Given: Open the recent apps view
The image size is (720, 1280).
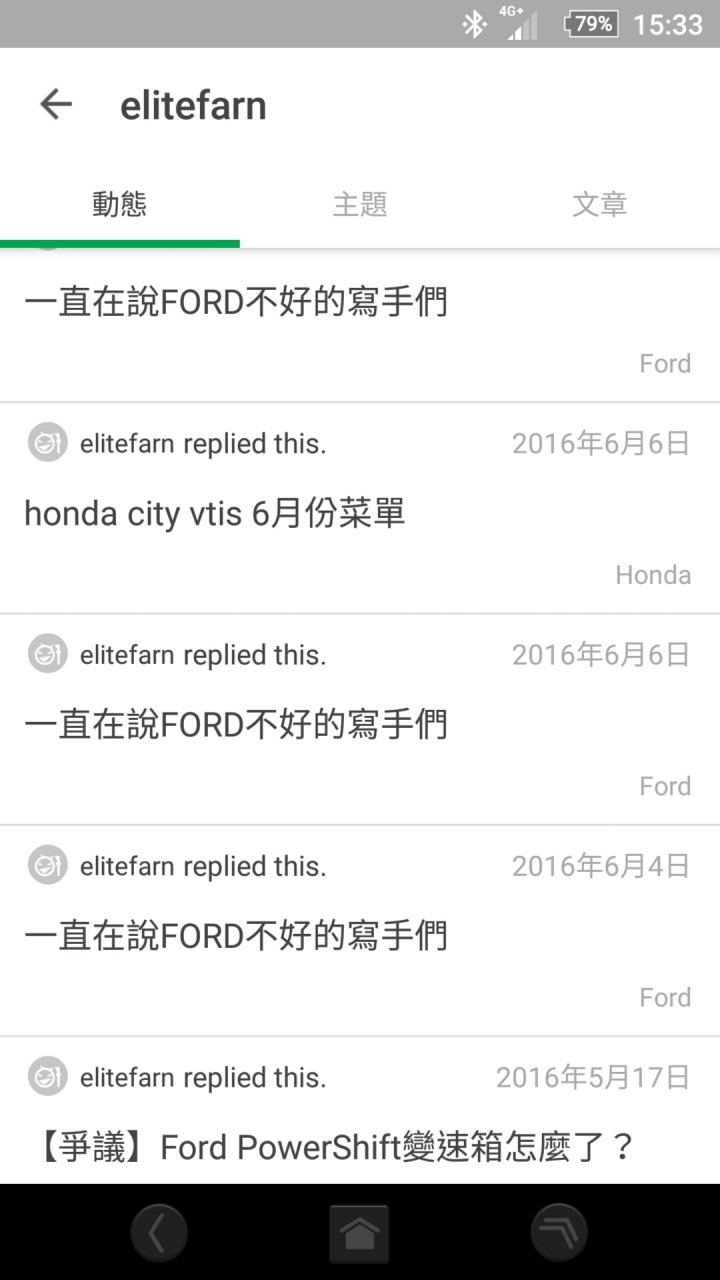Looking at the screenshot, I should (x=559, y=1233).
